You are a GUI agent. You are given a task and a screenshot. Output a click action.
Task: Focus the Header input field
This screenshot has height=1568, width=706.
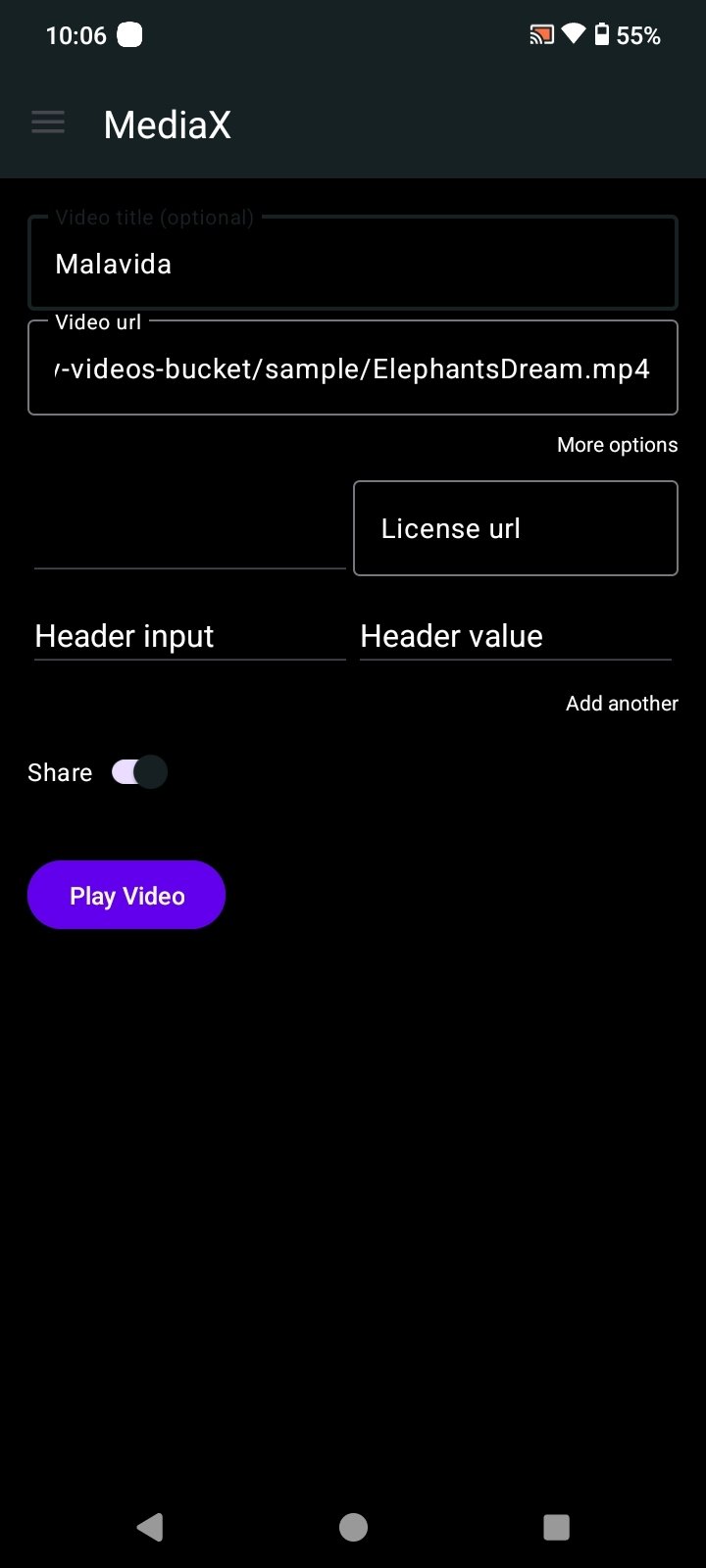pyautogui.click(x=190, y=636)
